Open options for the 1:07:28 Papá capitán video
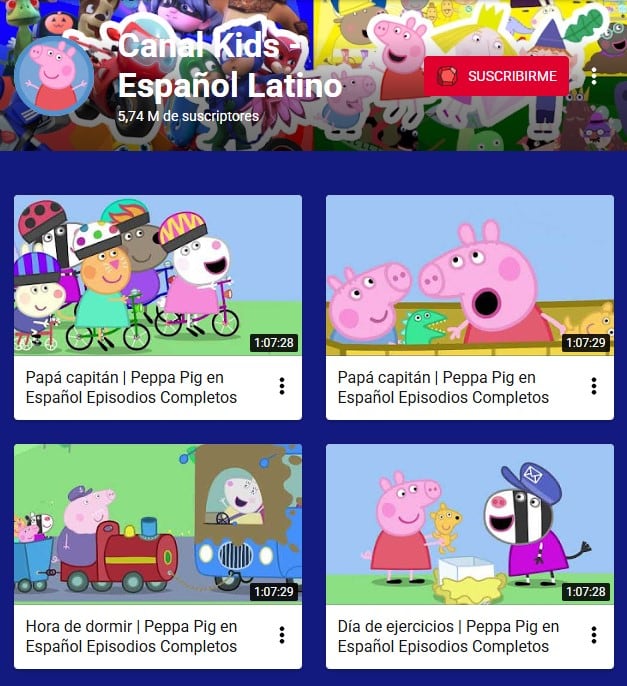Image resolution: width=627 pixels, height=686 pixels. tap(282, 386)
